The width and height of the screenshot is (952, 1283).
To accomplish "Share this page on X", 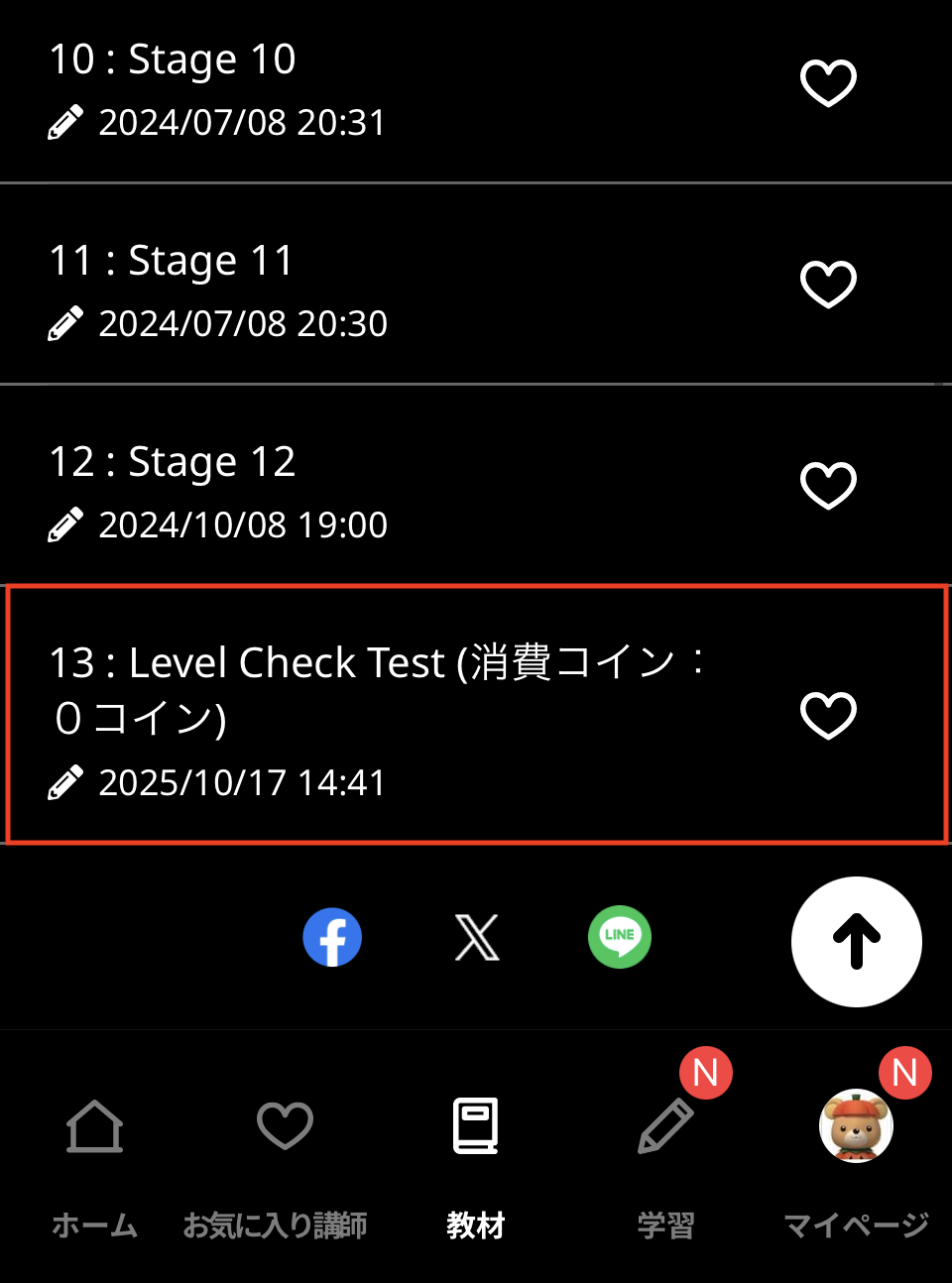I will click(477, 937).
